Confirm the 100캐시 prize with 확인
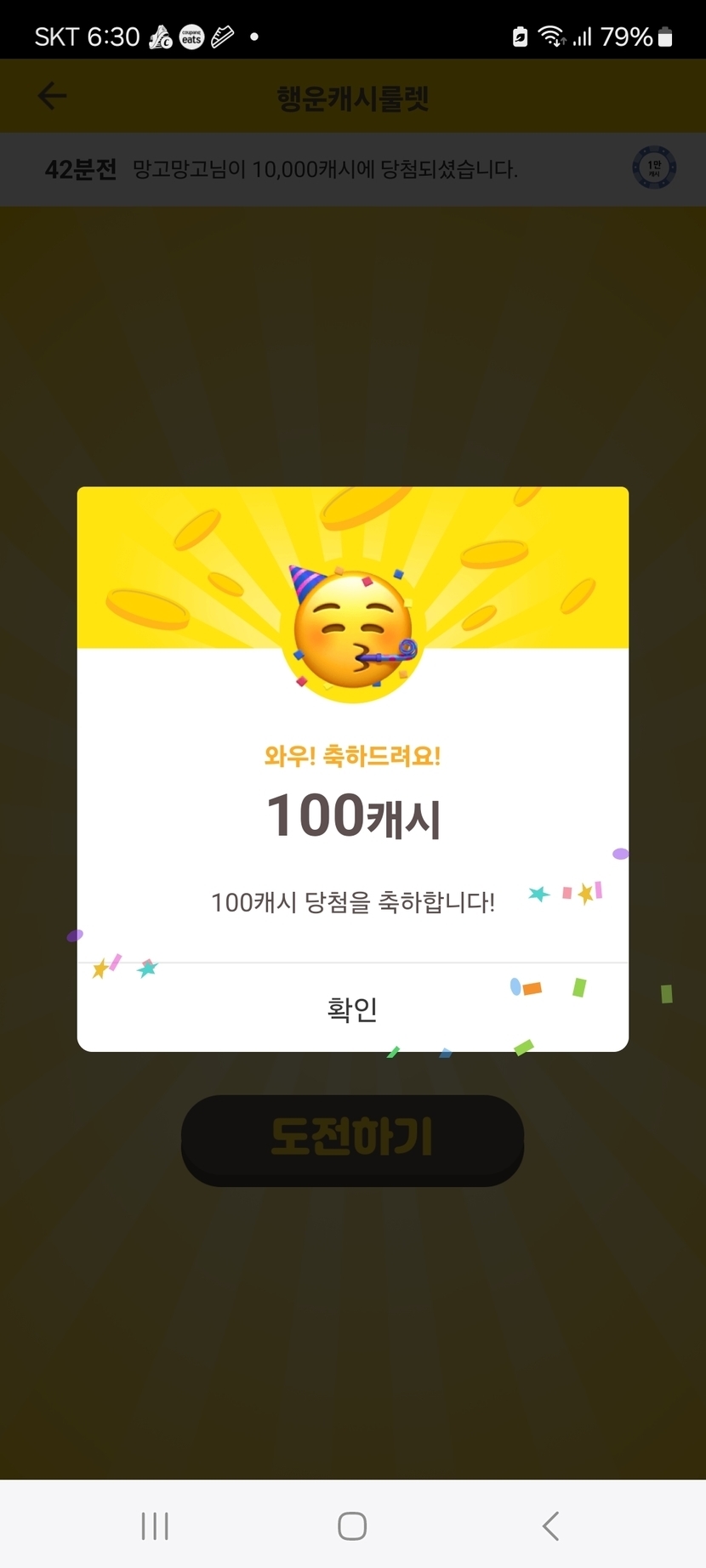Screen dimensions: 706x1568 (352, 1008)
